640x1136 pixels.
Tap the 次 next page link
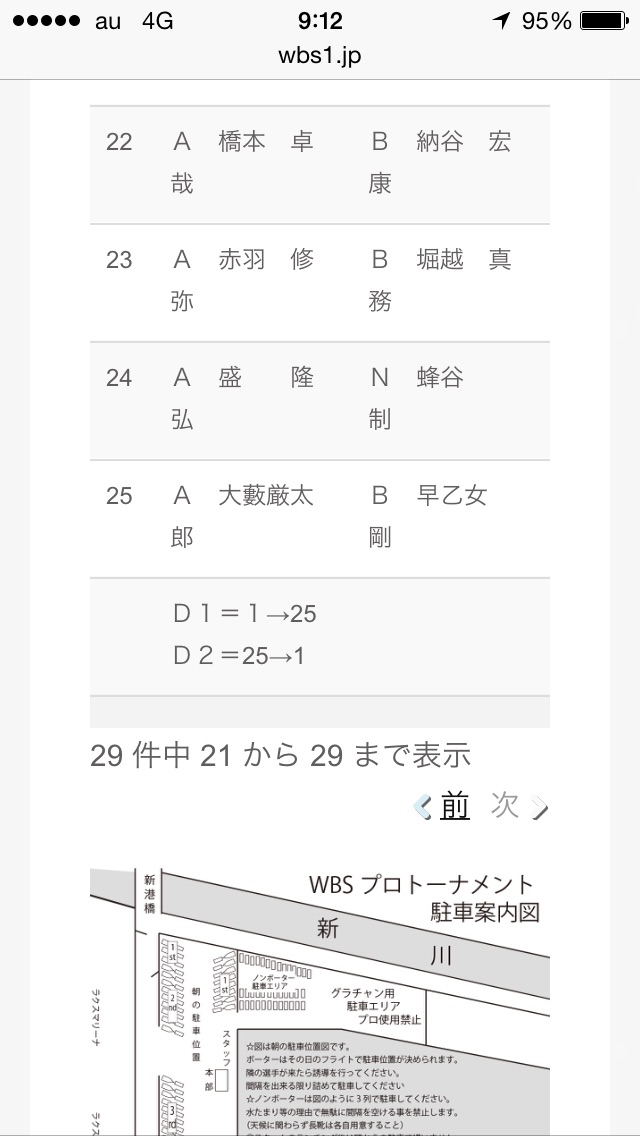[506, 806]
